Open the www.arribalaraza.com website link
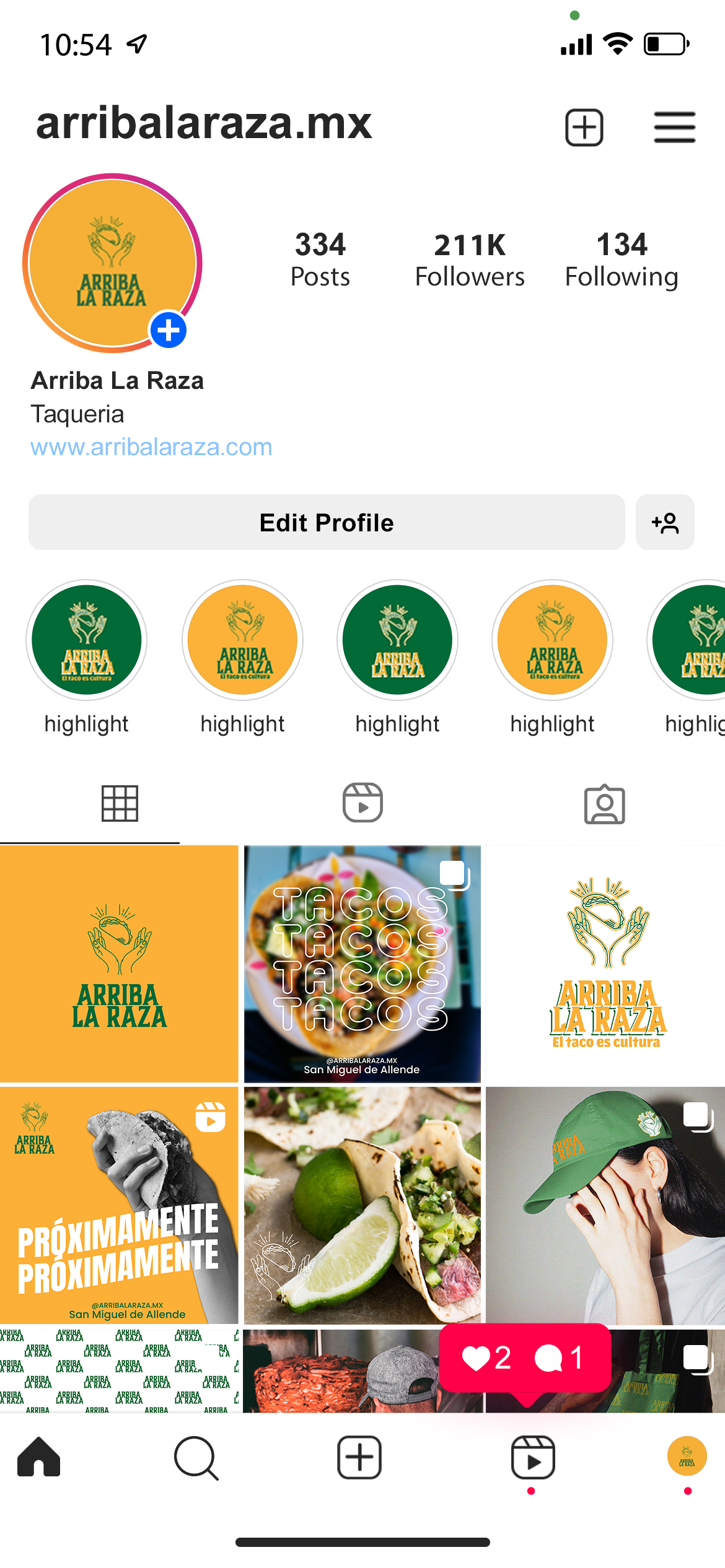This screenshot has width=725, height=1568. coord(151,447)
